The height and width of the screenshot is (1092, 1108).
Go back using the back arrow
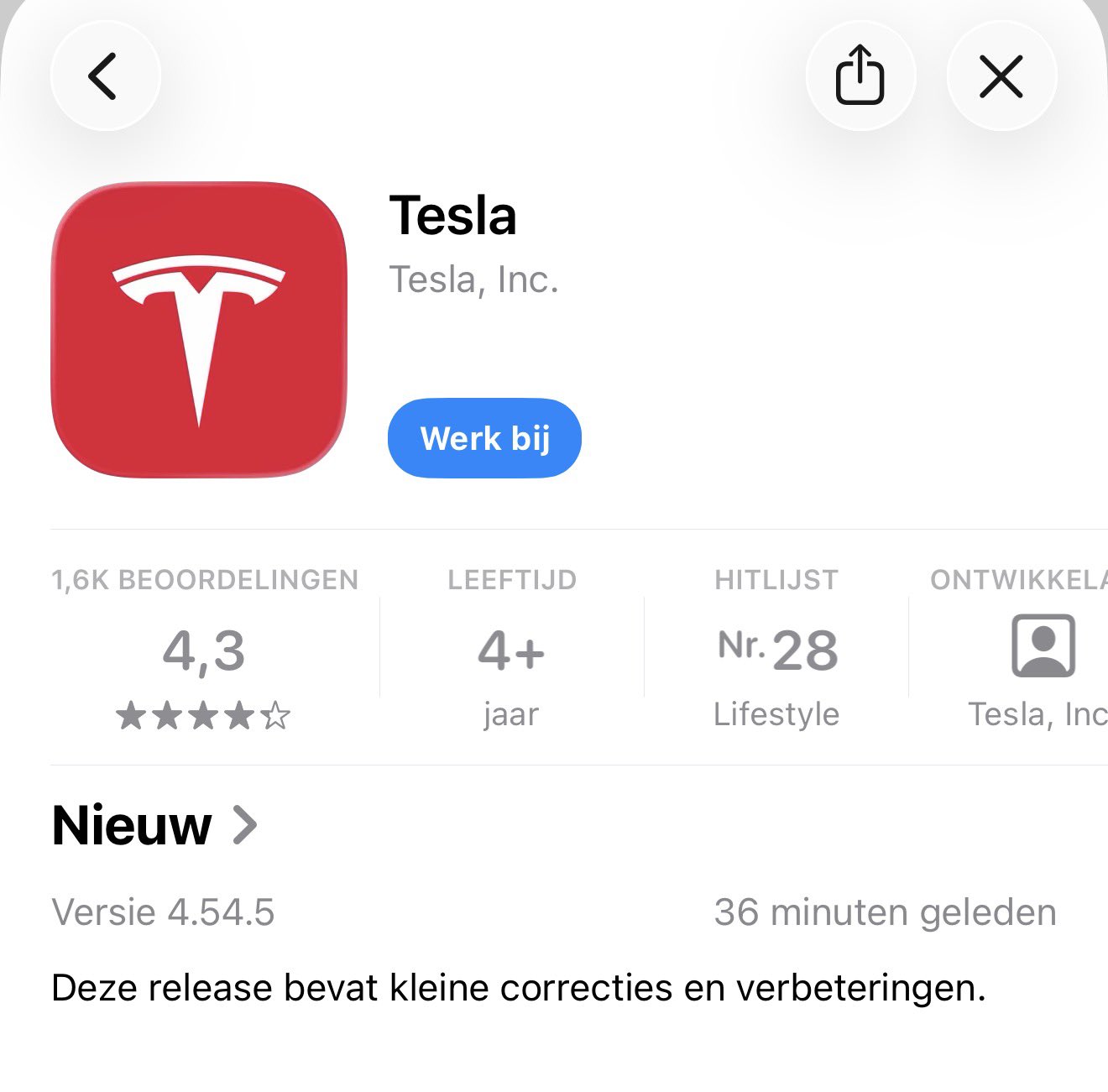pyautogui.click(x=104, y=76)
